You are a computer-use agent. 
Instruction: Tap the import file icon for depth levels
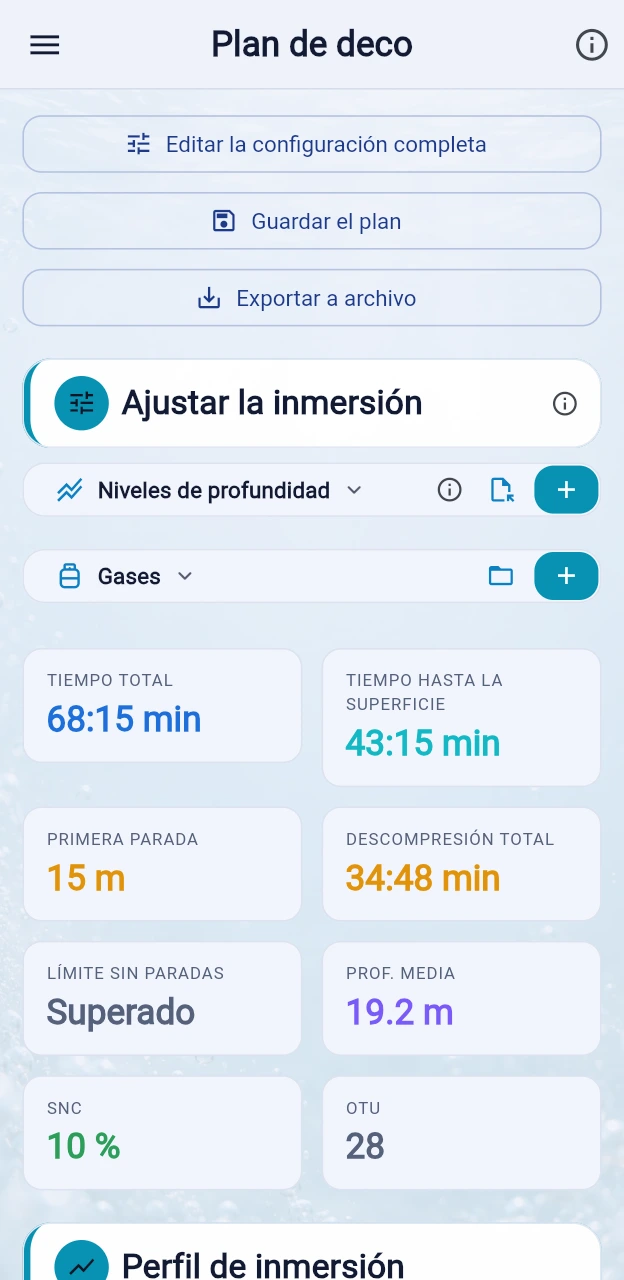click(x=502, y=490)
